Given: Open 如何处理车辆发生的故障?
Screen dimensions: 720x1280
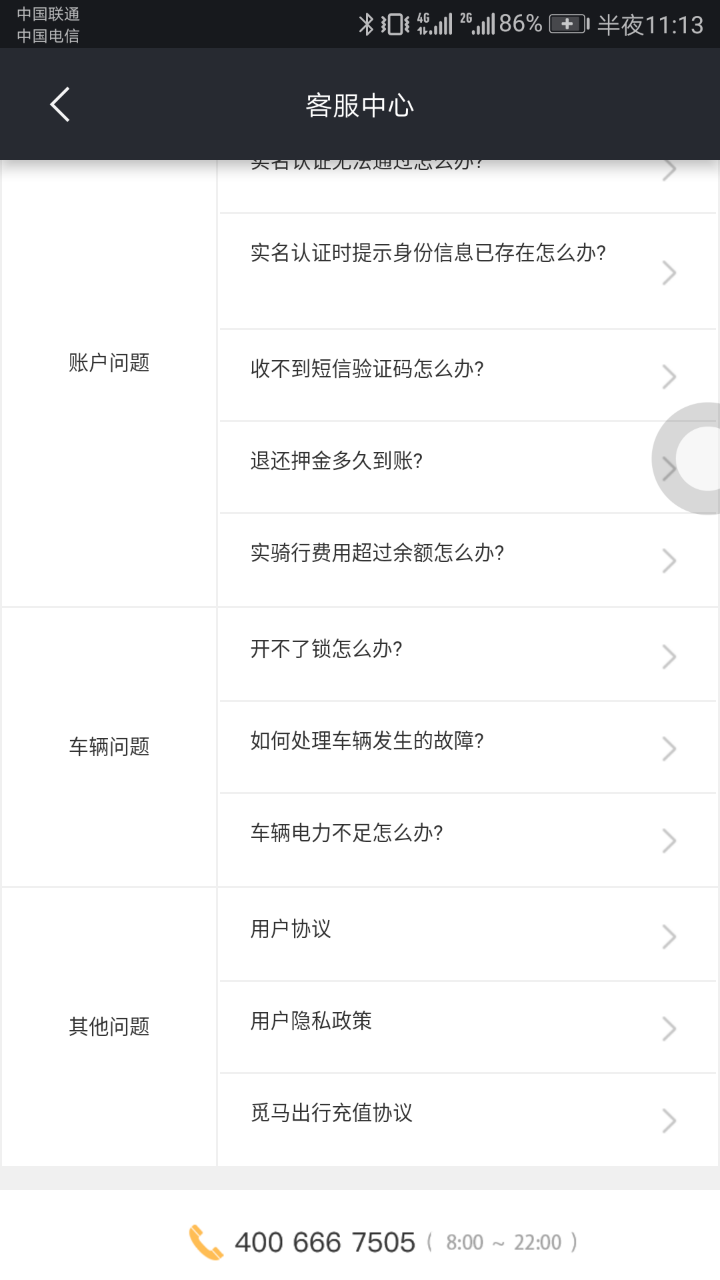Looking at the screenshot, I should click(467, 747).
